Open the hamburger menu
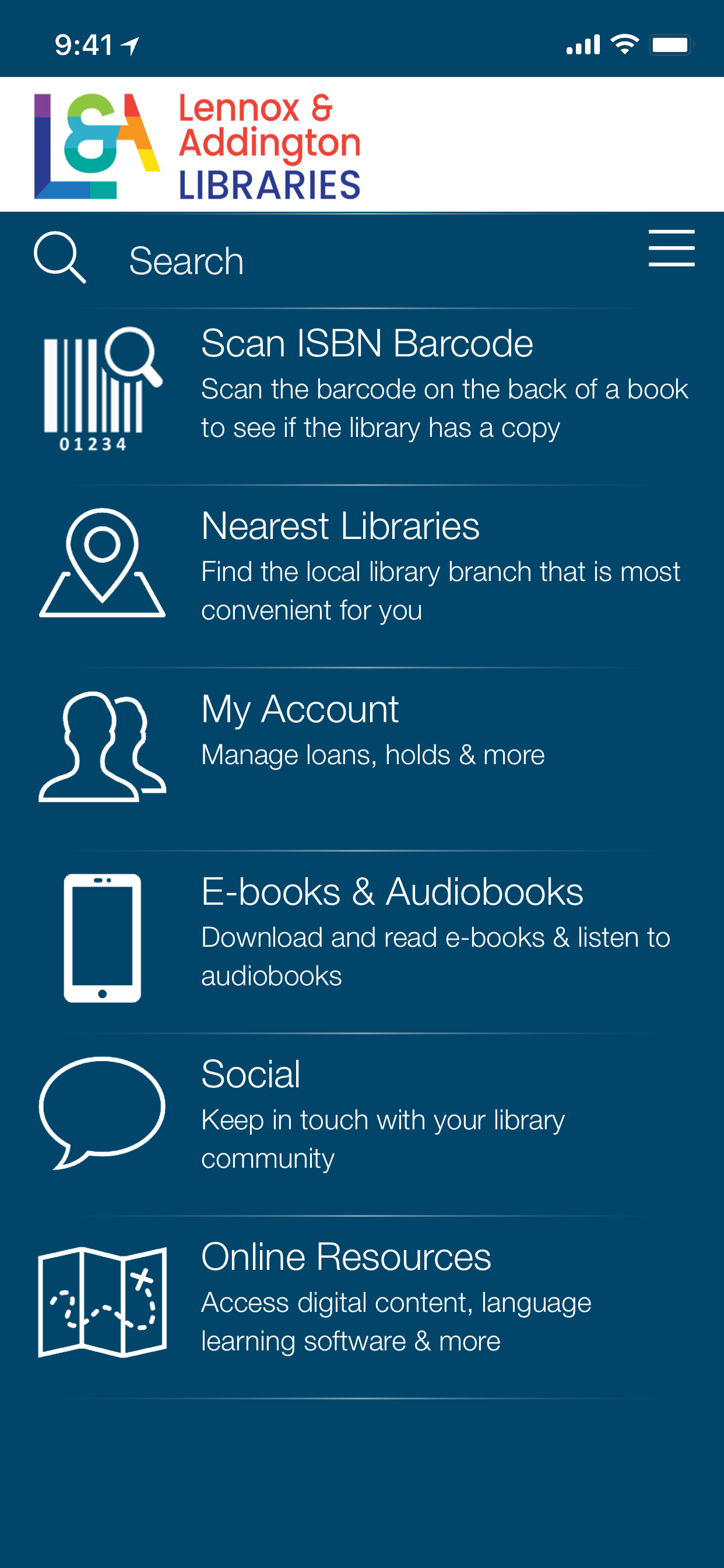This screenshot has height=1568, width=724. tap(671, 248)
